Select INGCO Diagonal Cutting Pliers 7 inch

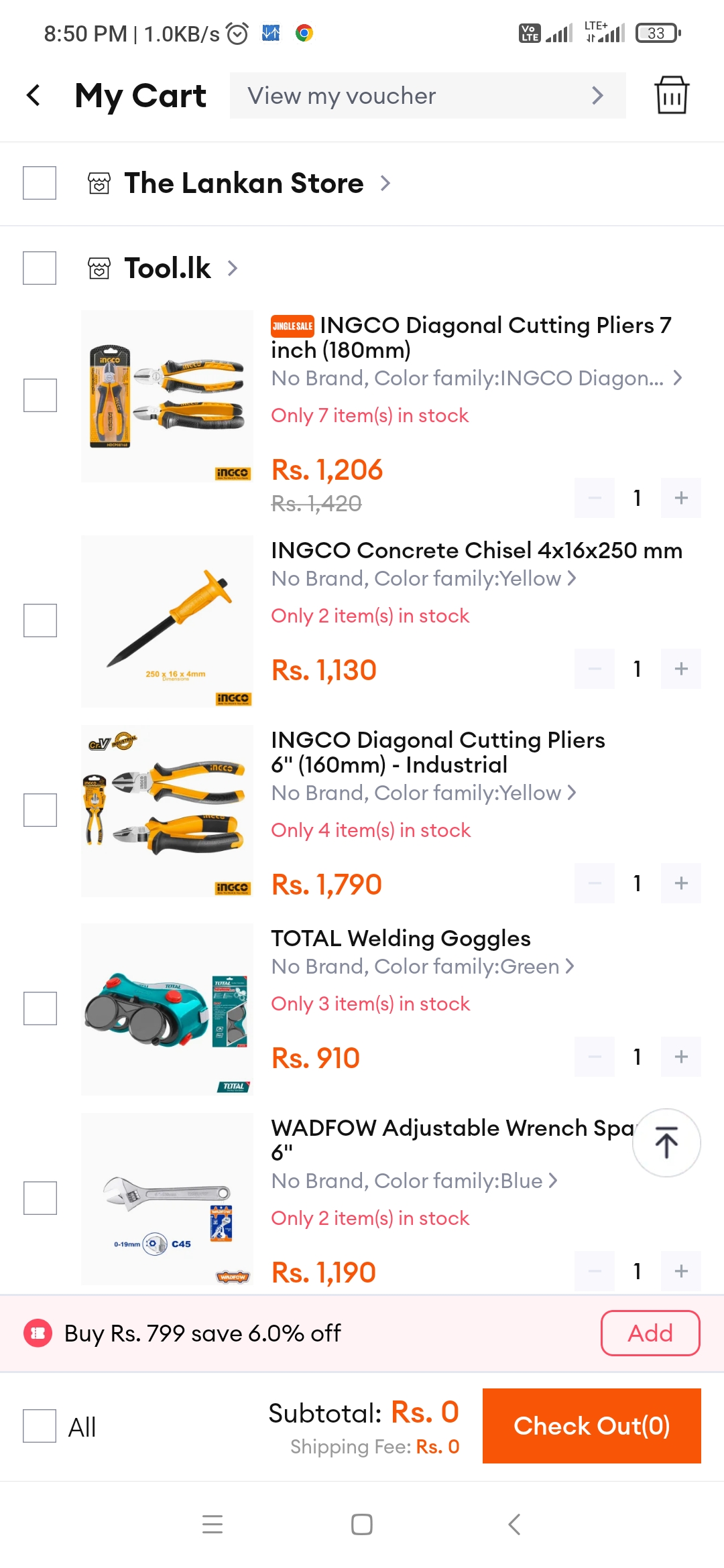tap(40, 395)
